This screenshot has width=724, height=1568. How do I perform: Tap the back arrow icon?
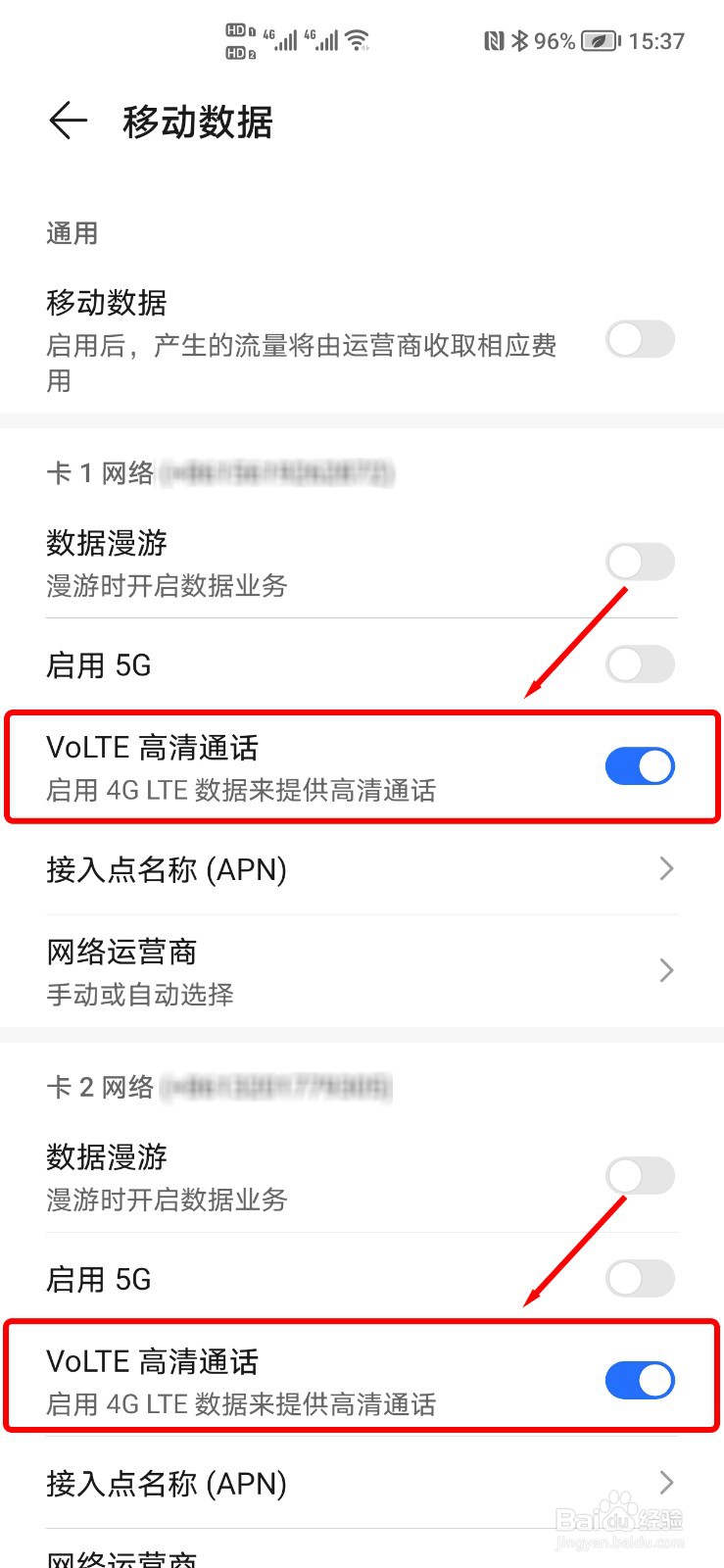[66, 122]
